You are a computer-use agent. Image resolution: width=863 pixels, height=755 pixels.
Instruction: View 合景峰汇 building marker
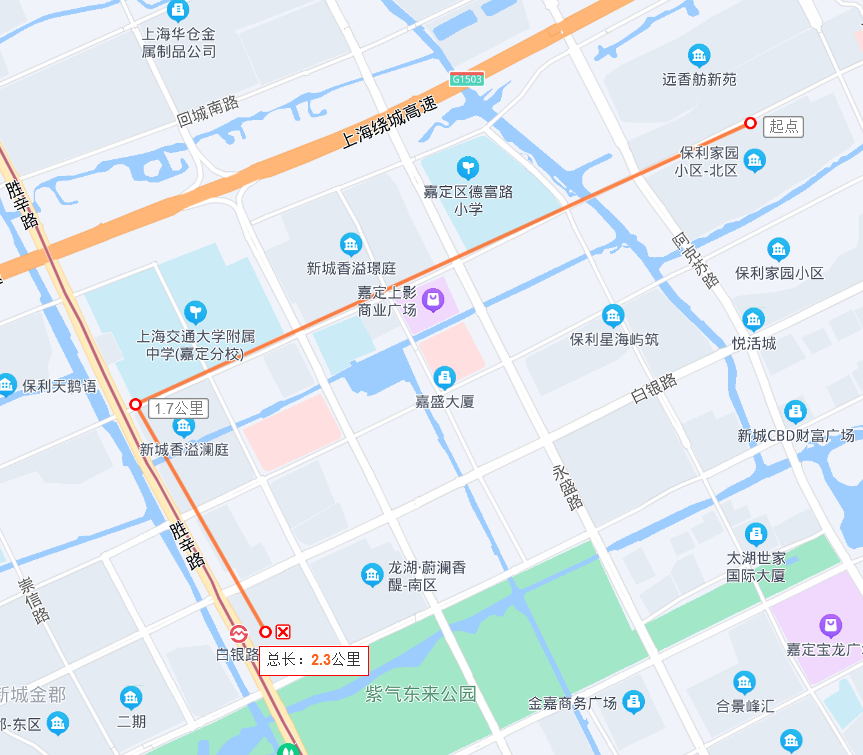pyautogui.click(x=745, y=683)
